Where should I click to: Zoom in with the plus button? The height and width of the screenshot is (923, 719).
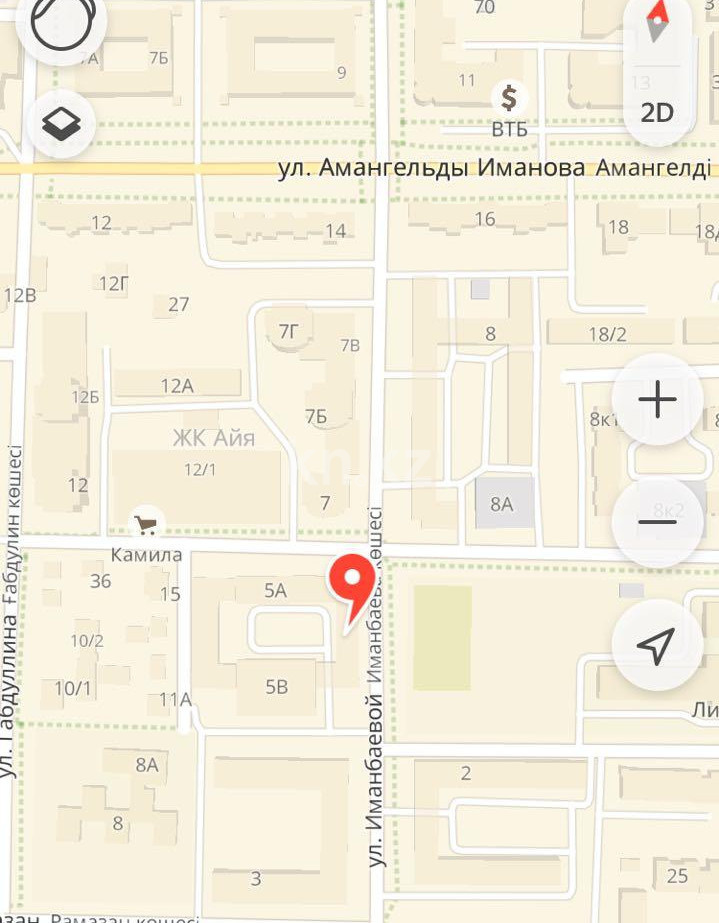657,400
